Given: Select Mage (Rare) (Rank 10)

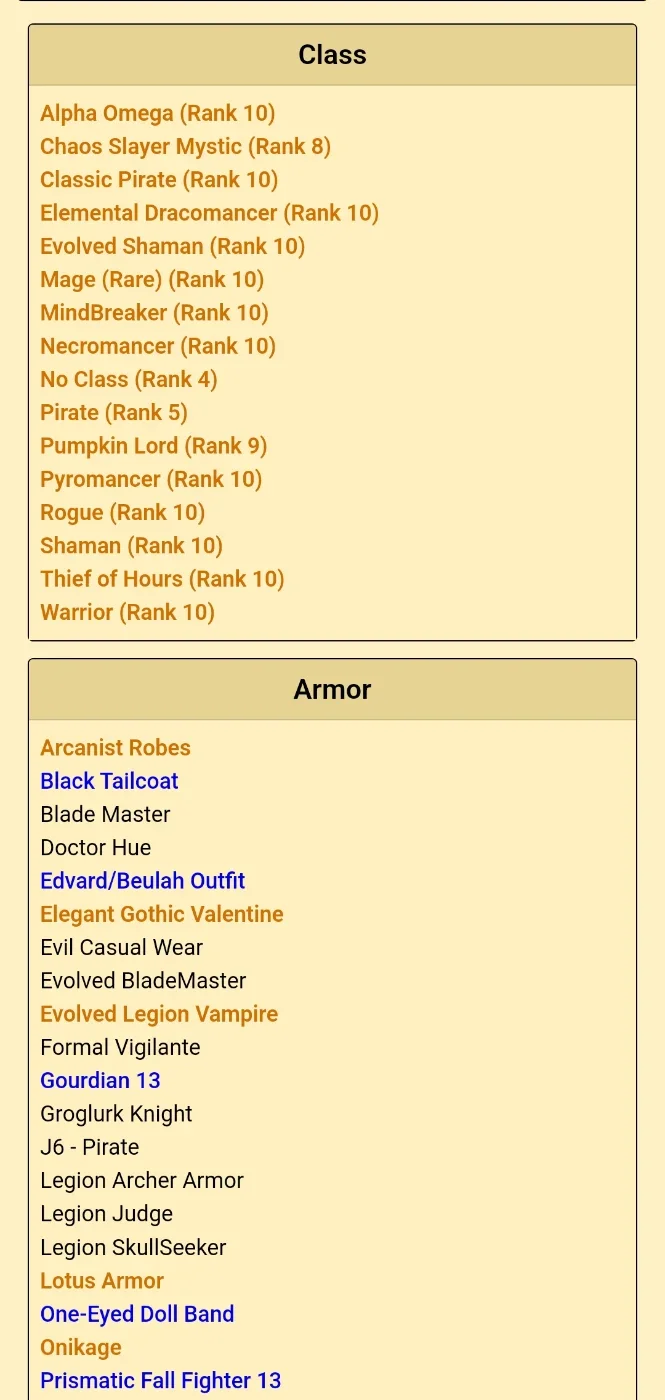Looking at the screenshot, I should click(152, 279).
